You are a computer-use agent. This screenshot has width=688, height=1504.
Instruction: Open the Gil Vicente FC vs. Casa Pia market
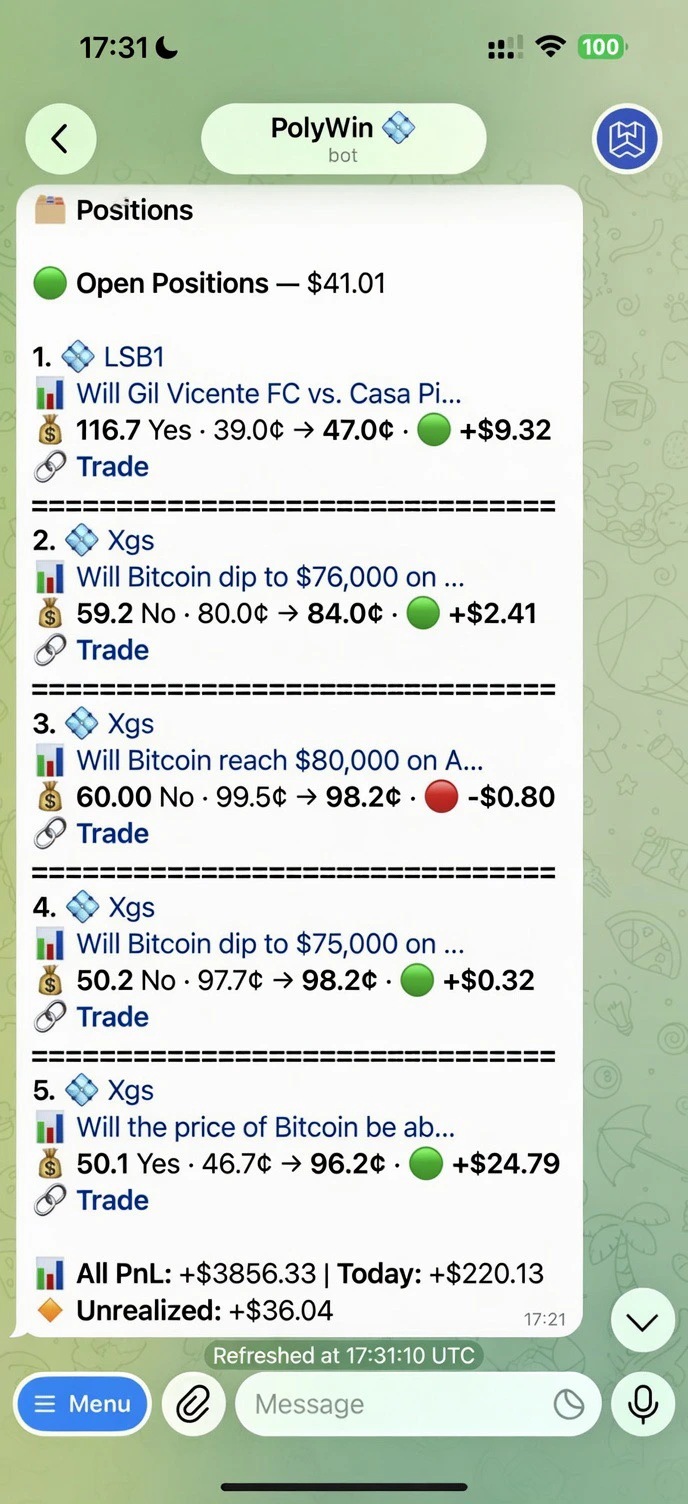(x=269, y=393)
